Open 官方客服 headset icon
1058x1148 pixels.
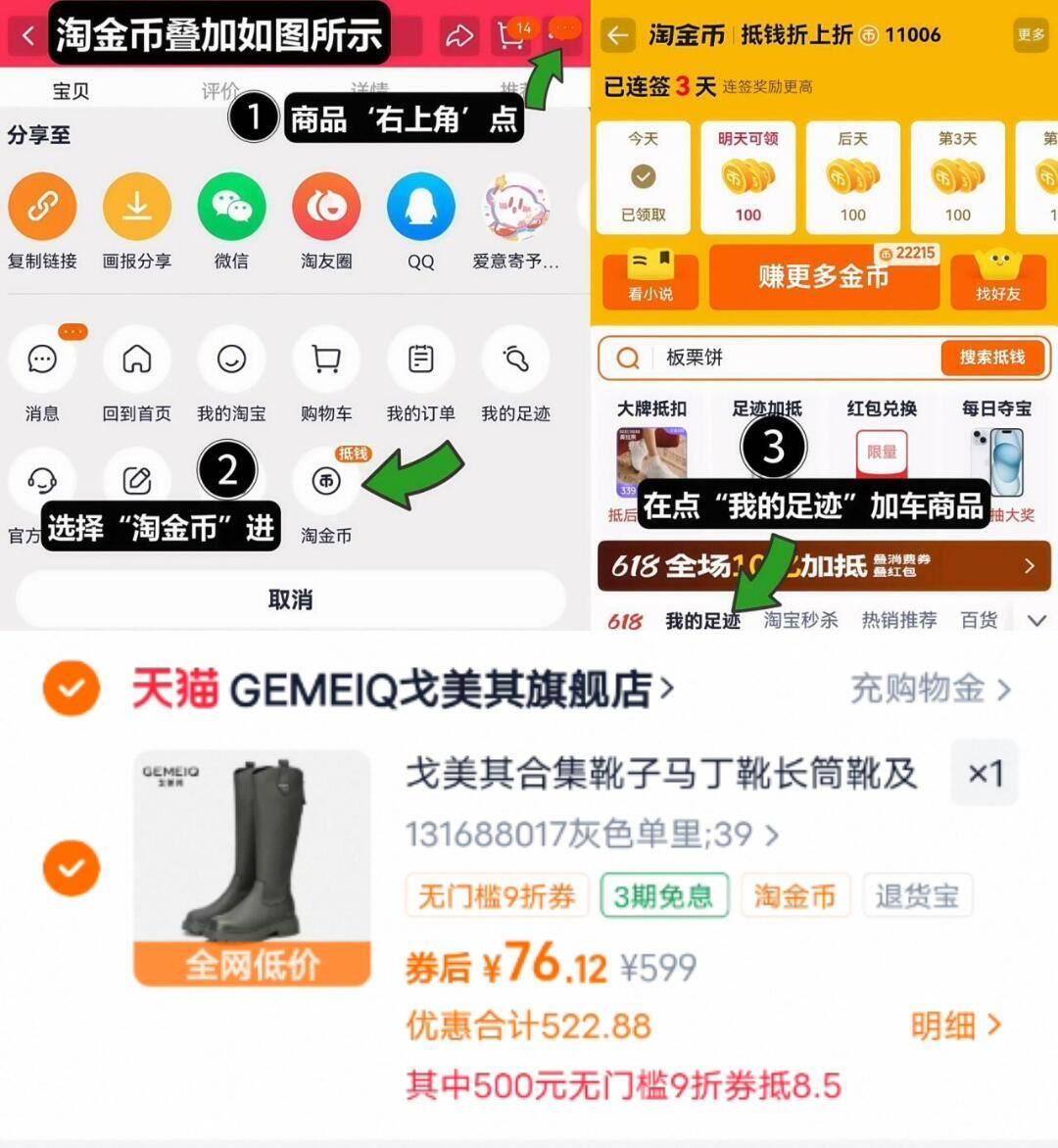point(43,480)
